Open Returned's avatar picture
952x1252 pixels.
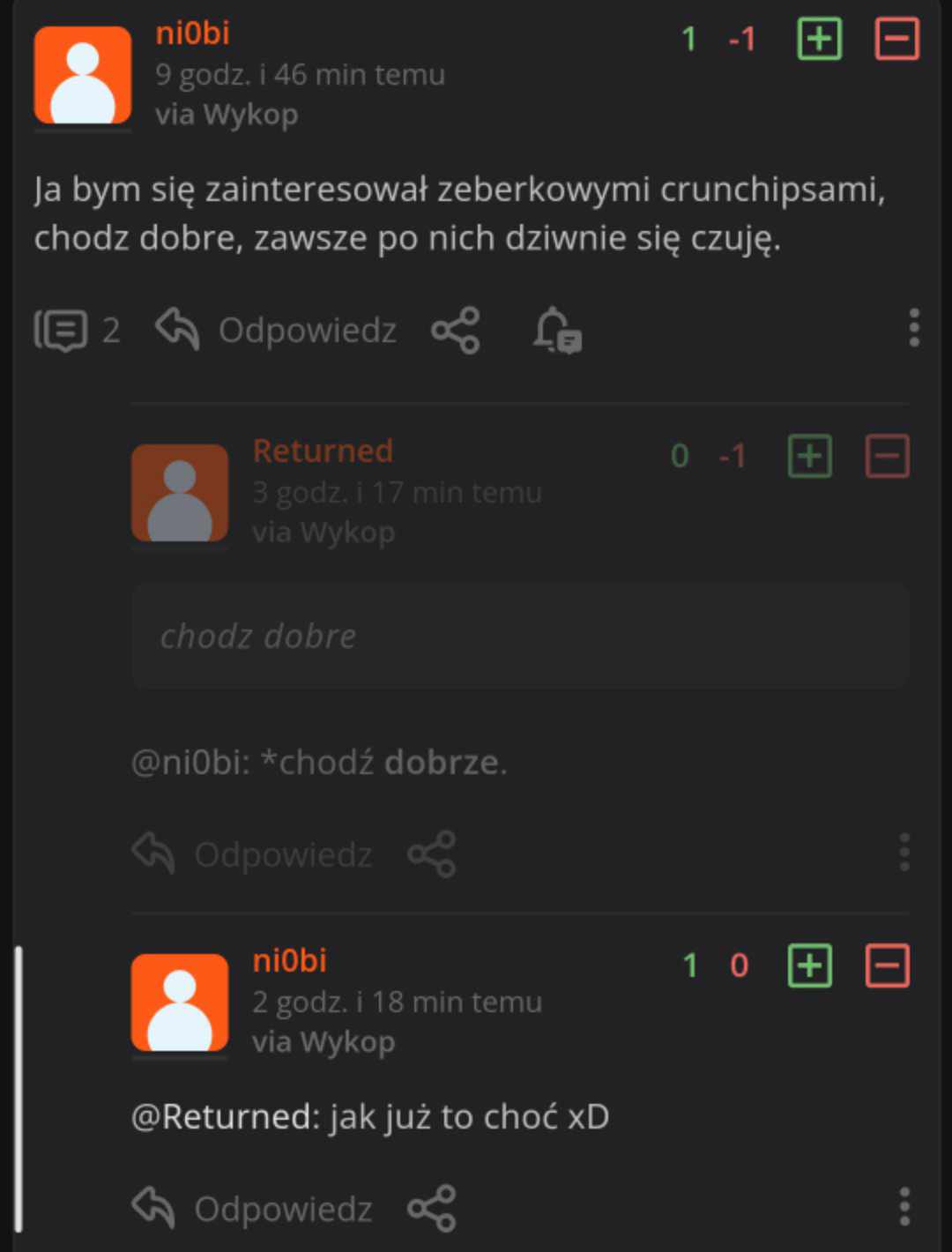point(180,493)
